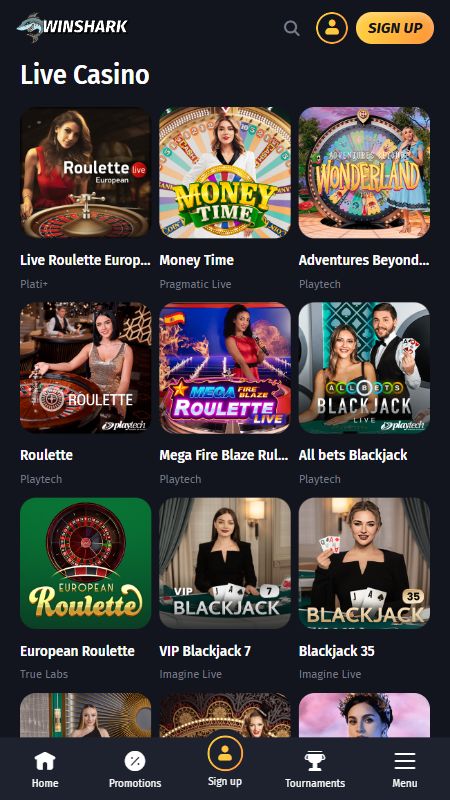Open VIP Blackjack 7 table
Image resolution: width=450 pixels, height=800 pixels.
pos(225,563)
